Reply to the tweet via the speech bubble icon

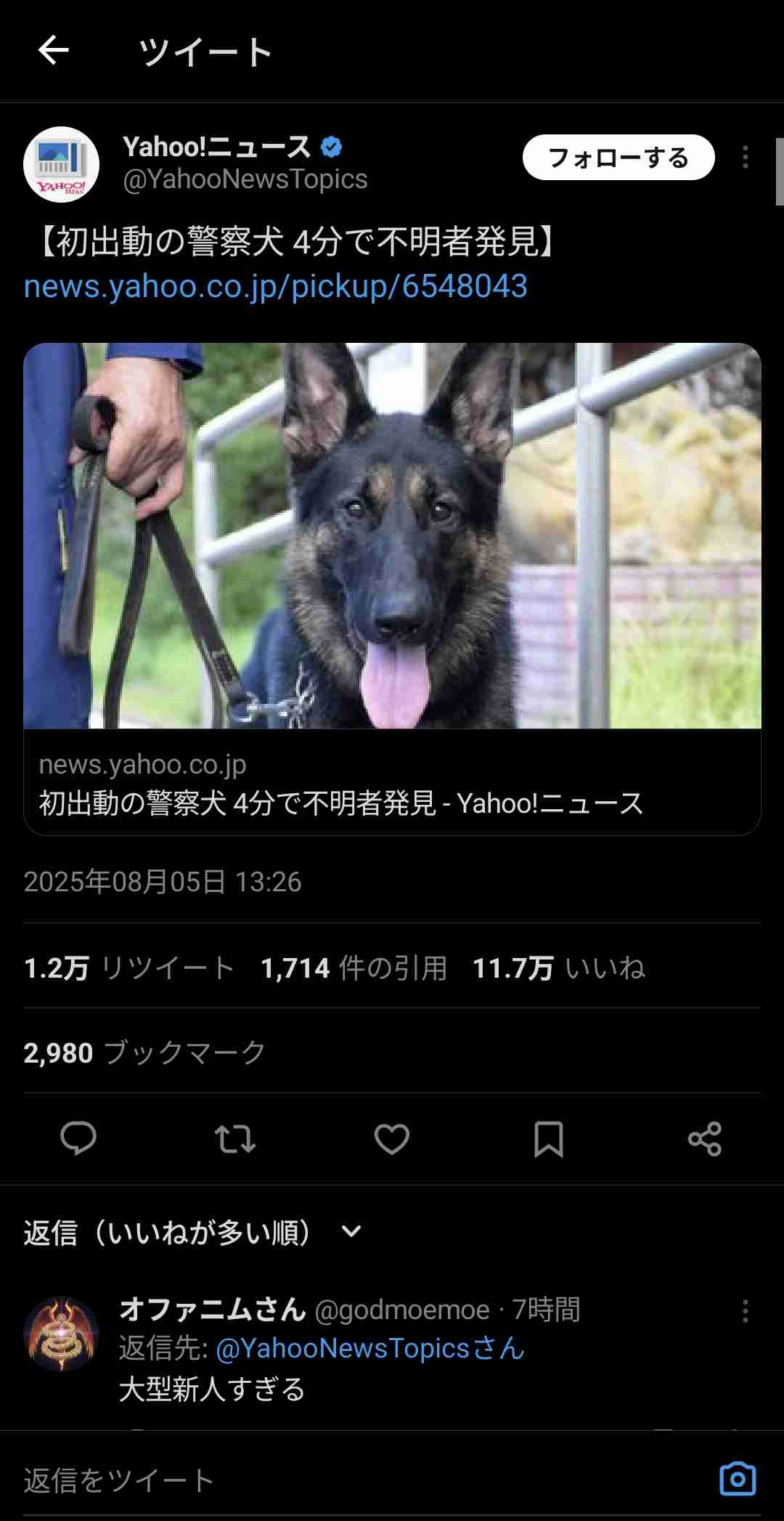78,1138
